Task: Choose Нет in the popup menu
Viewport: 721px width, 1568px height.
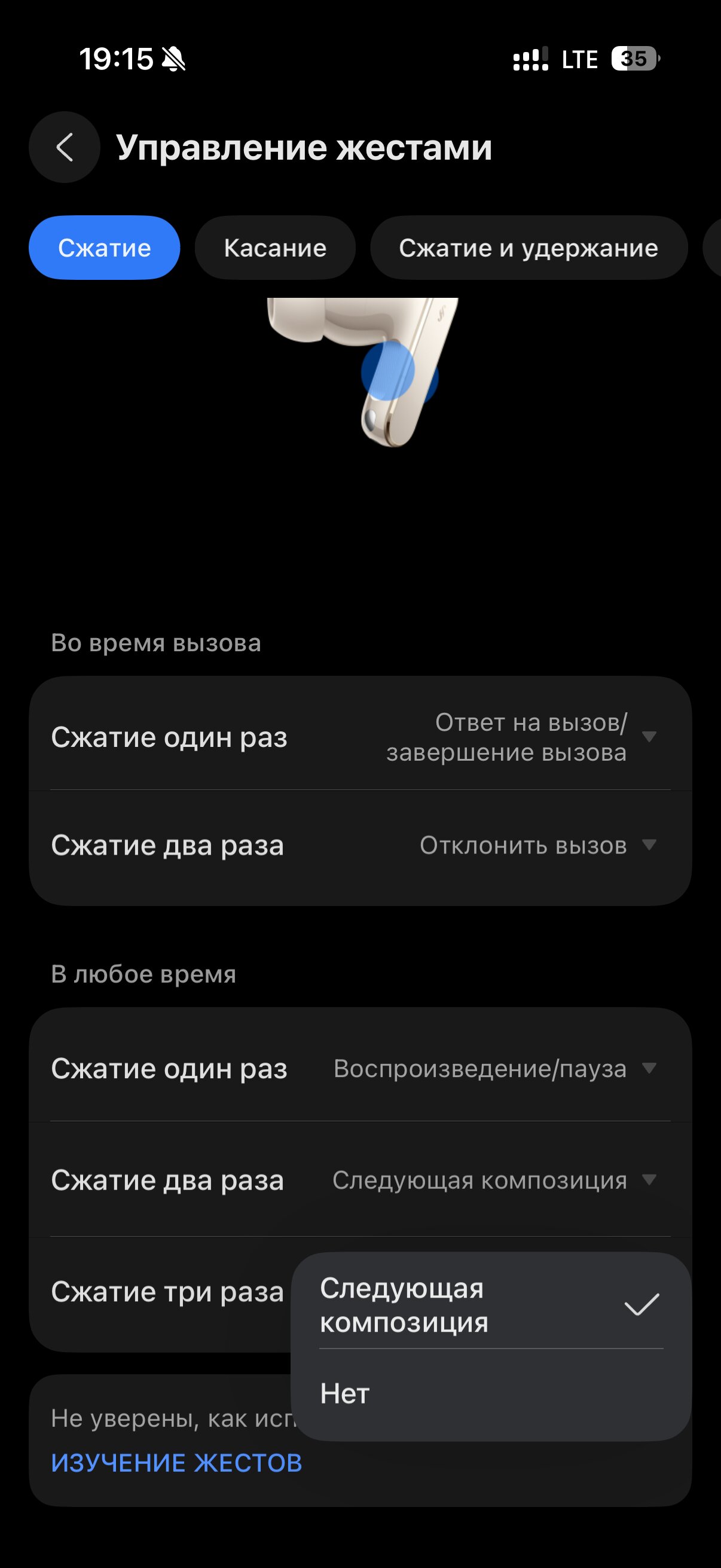Action: click(490, 1393)
